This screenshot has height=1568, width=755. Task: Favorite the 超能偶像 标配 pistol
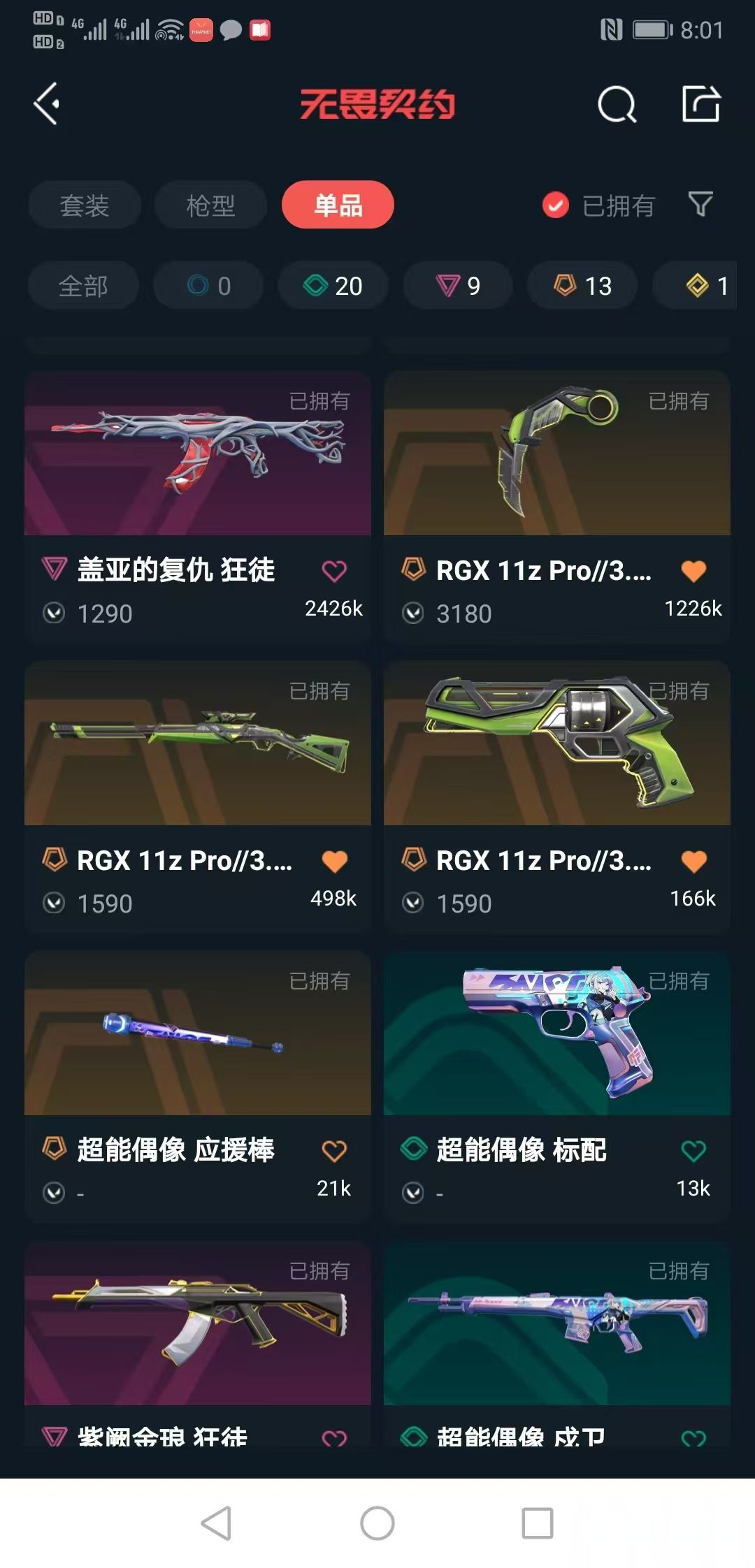click(693, 1150)
